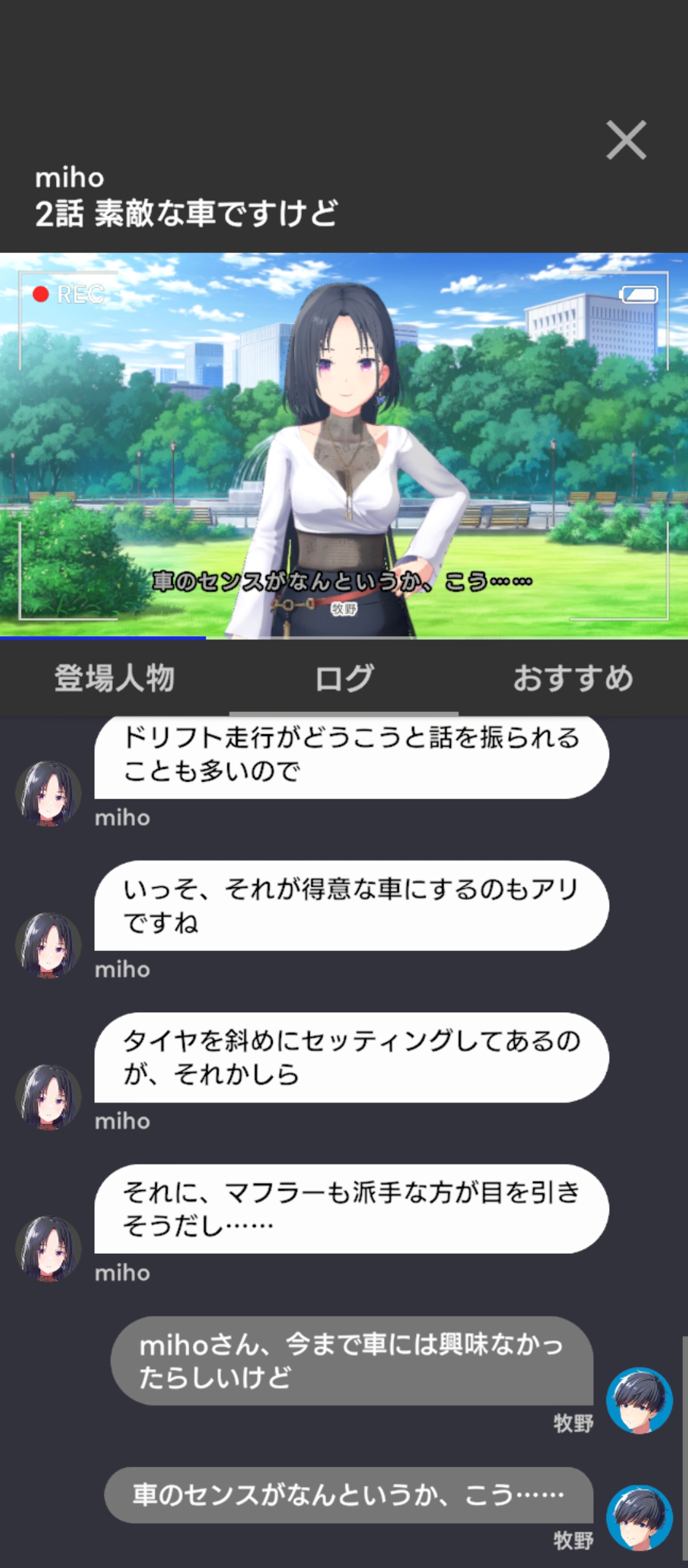Switch to the 登場人物 tab

[x=115, y=678]
